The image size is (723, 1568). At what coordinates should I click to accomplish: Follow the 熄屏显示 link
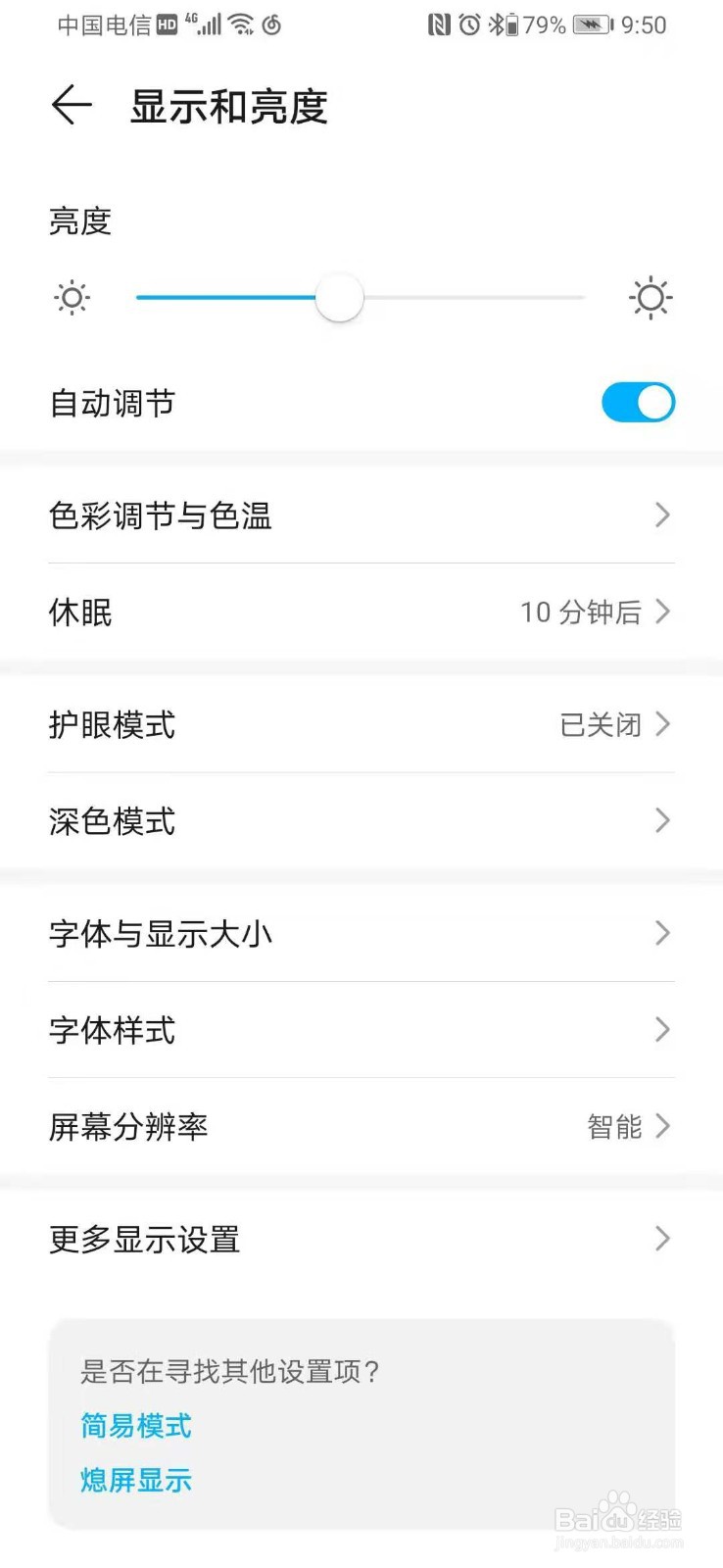pyautogui.click(x=136, y=1480)
